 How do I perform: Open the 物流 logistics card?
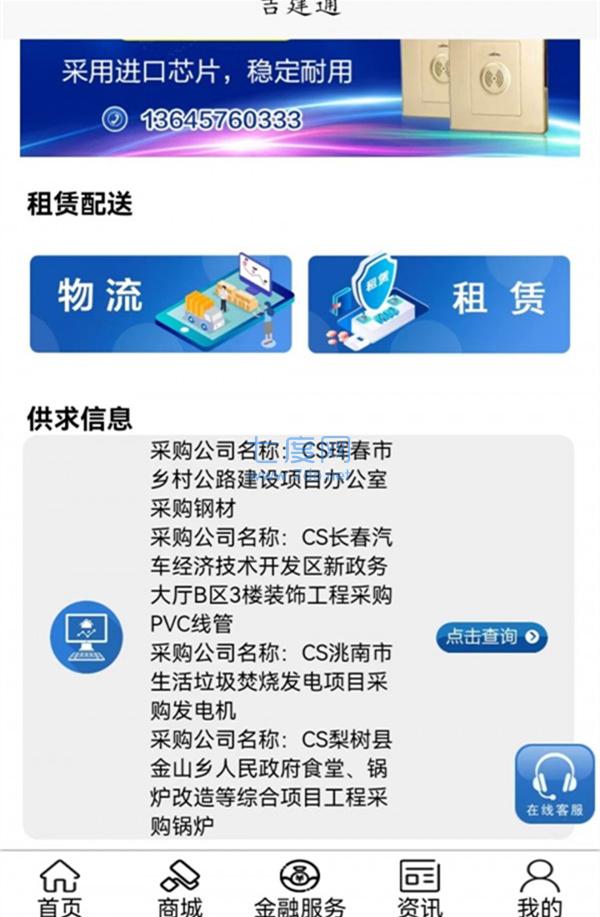coord(161,304)
